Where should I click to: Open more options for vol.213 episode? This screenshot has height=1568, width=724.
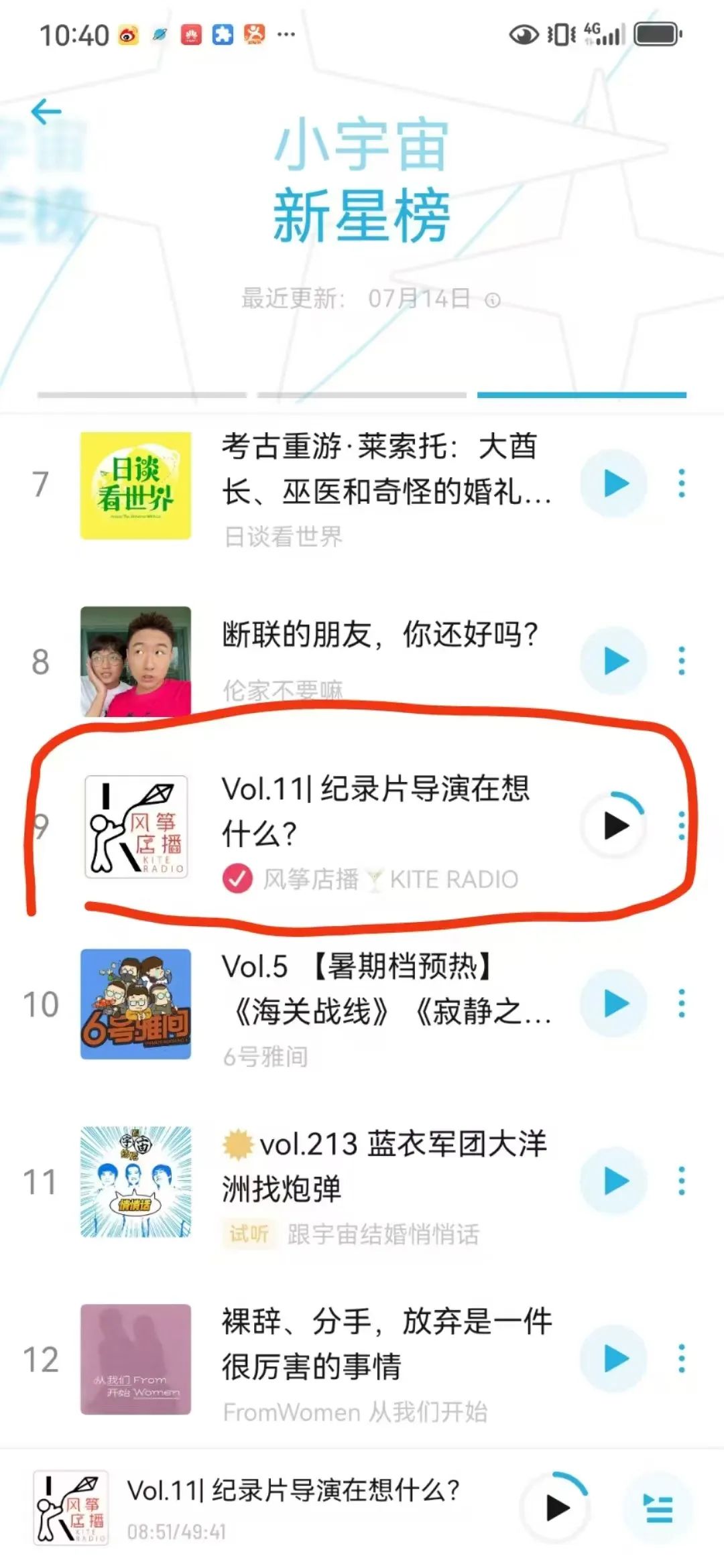click(x=682, y=1181)
